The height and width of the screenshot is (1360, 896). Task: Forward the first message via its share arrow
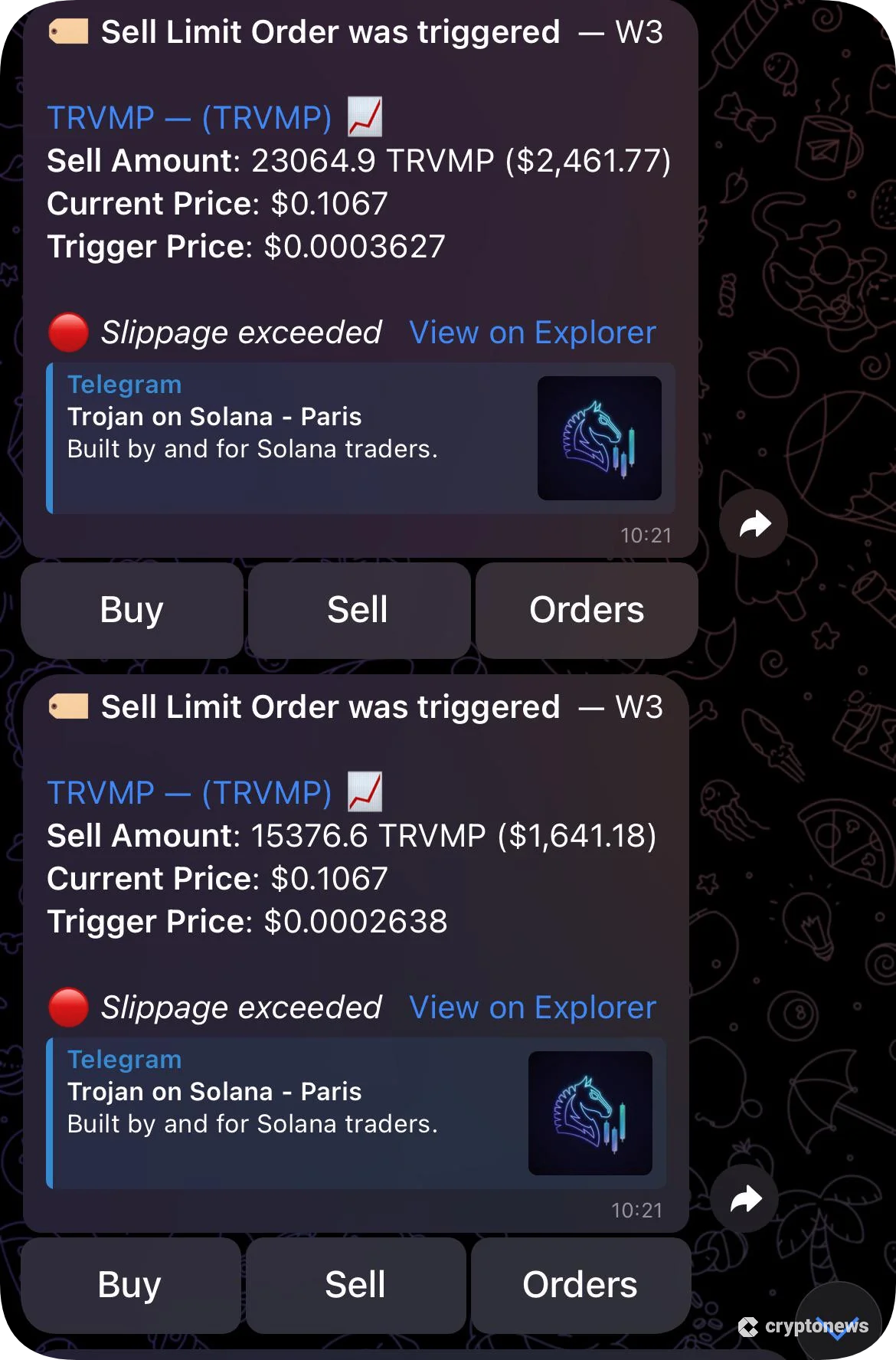click(753, 523)
